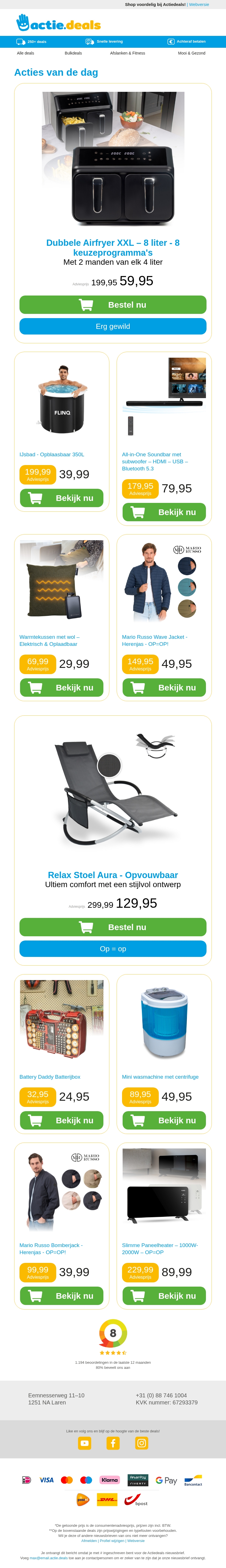226x1568 pixels.
Task: Open the Alle deals category
Action: [x=26, y=53]
